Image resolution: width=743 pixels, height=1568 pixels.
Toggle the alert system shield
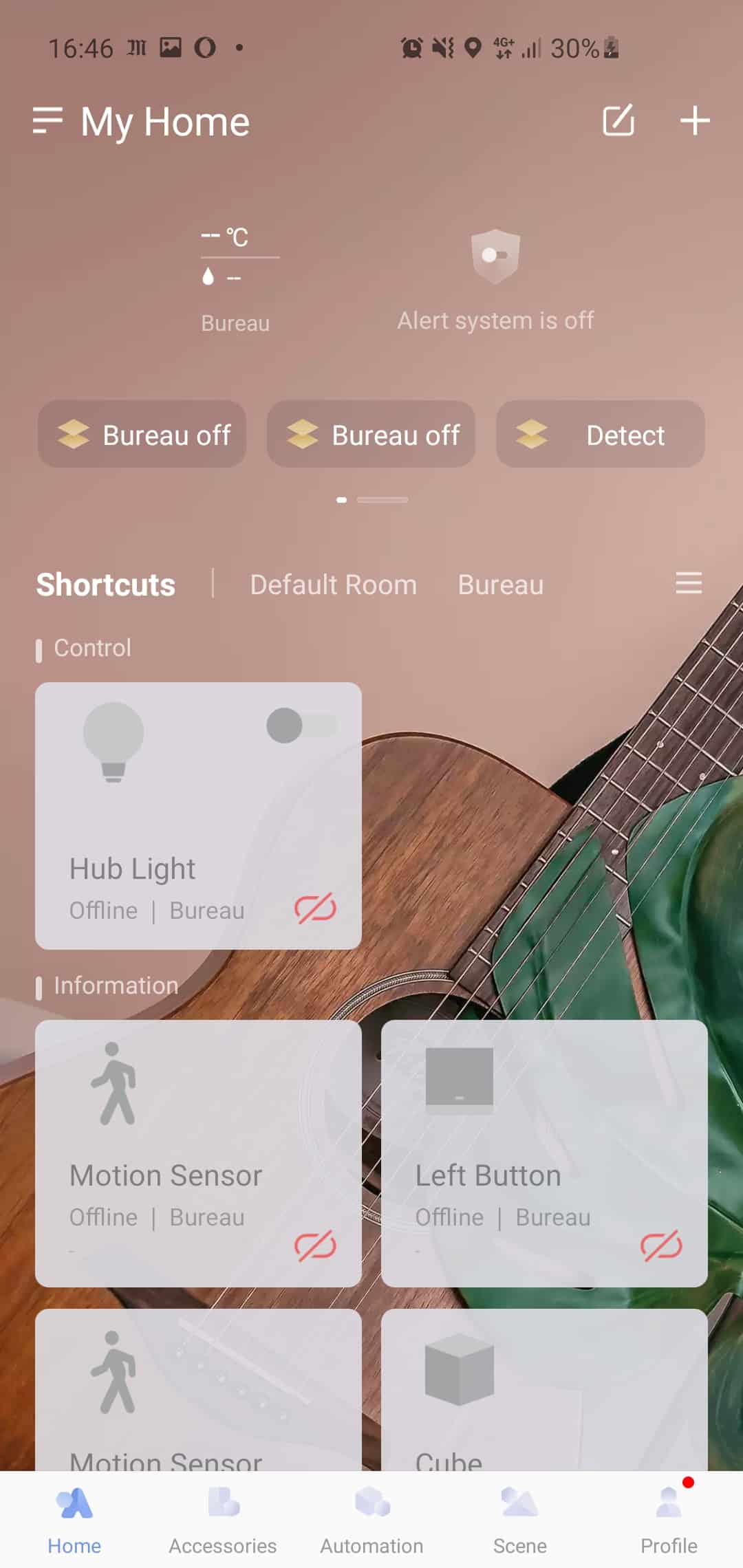click(x=495, y=257)
